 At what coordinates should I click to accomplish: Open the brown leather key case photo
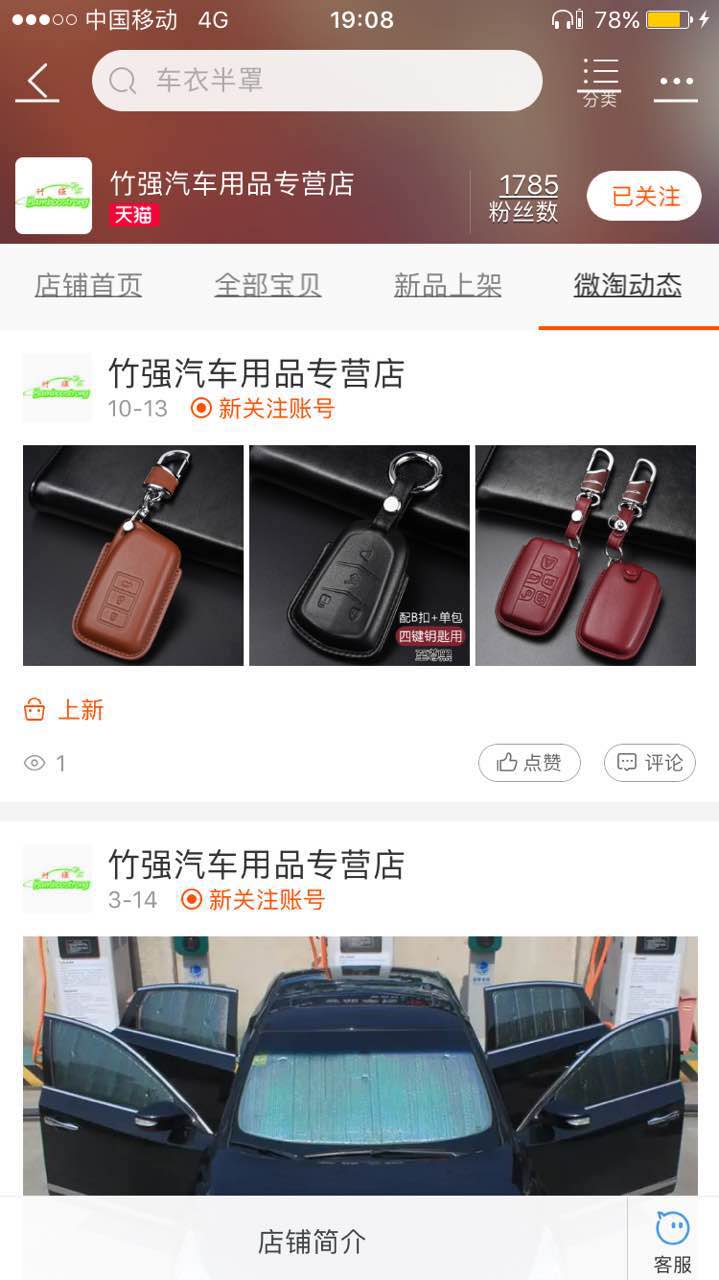(x=133, y=555)
